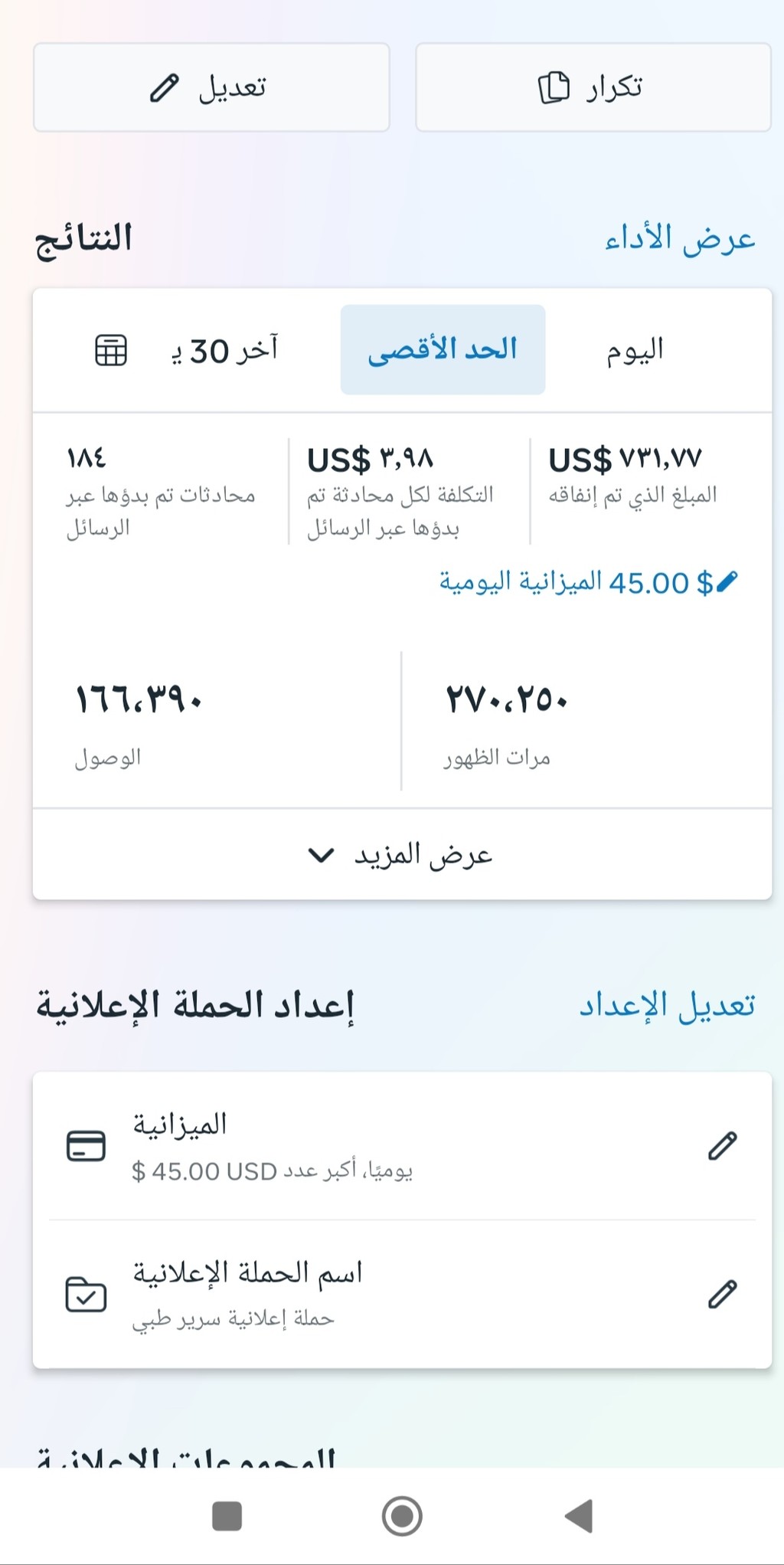
Task: Edit اسم الحملة الإعلانية campaign name row
Action: click(x=722, y=1294)
